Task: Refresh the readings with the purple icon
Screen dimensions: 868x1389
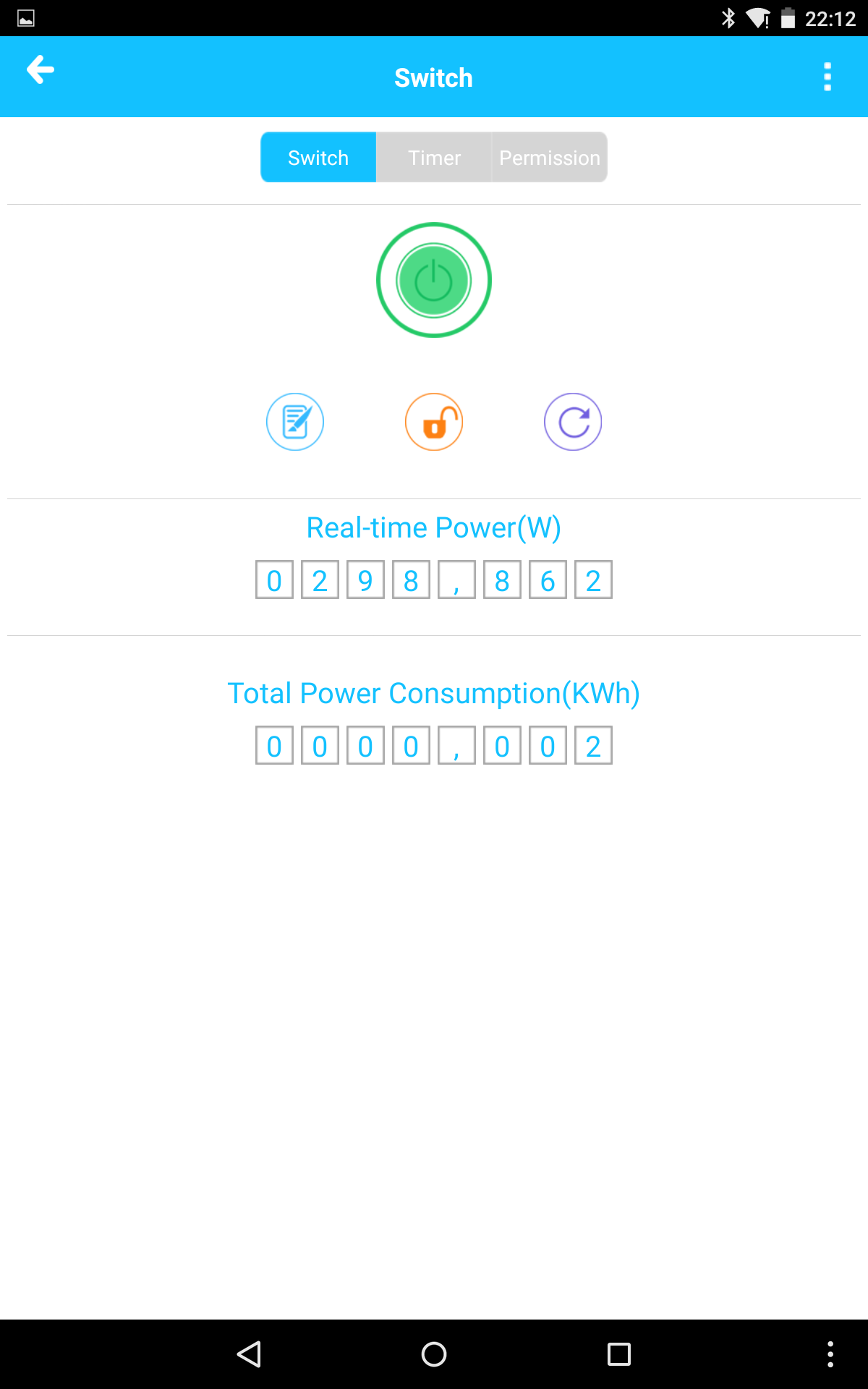Action: [x=573, y=422]
